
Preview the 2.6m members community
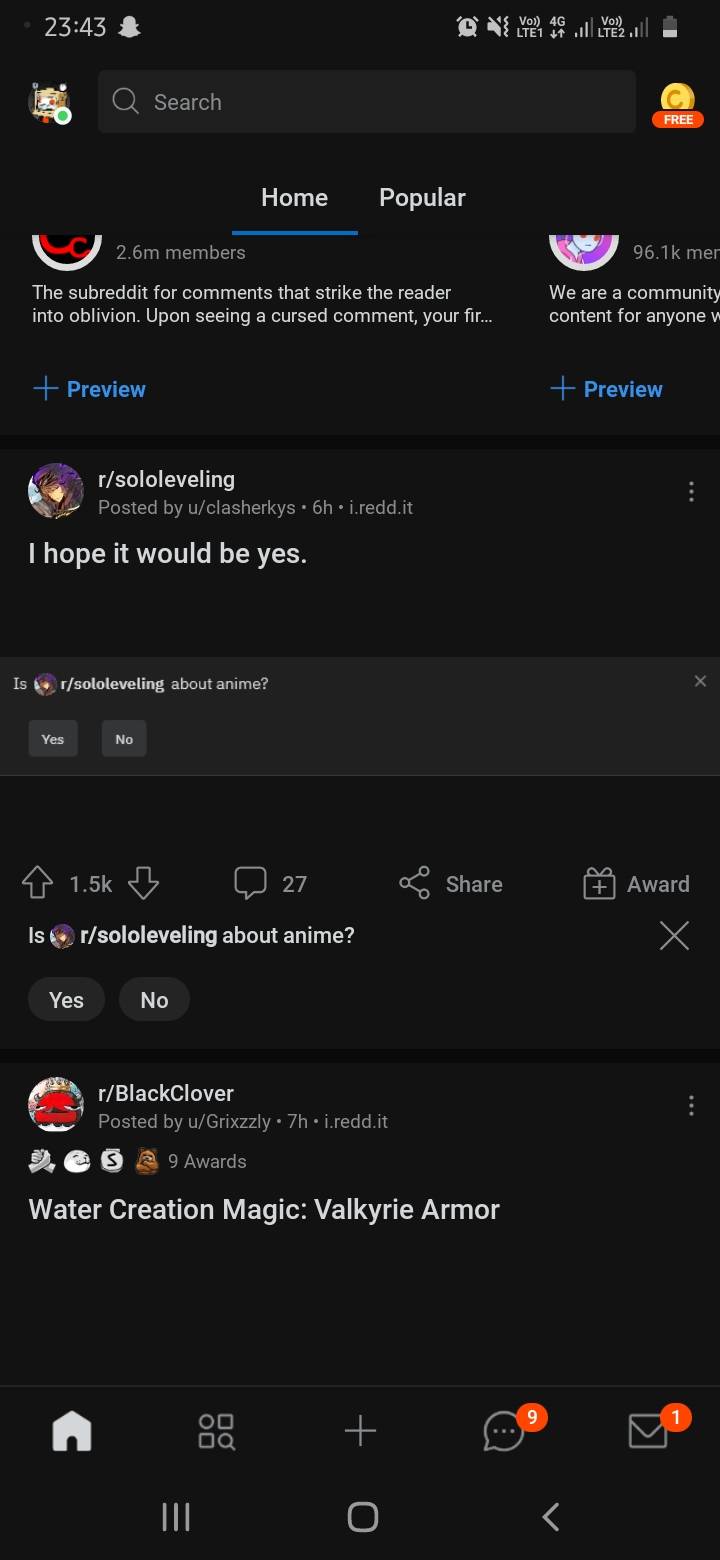(89, 389)
